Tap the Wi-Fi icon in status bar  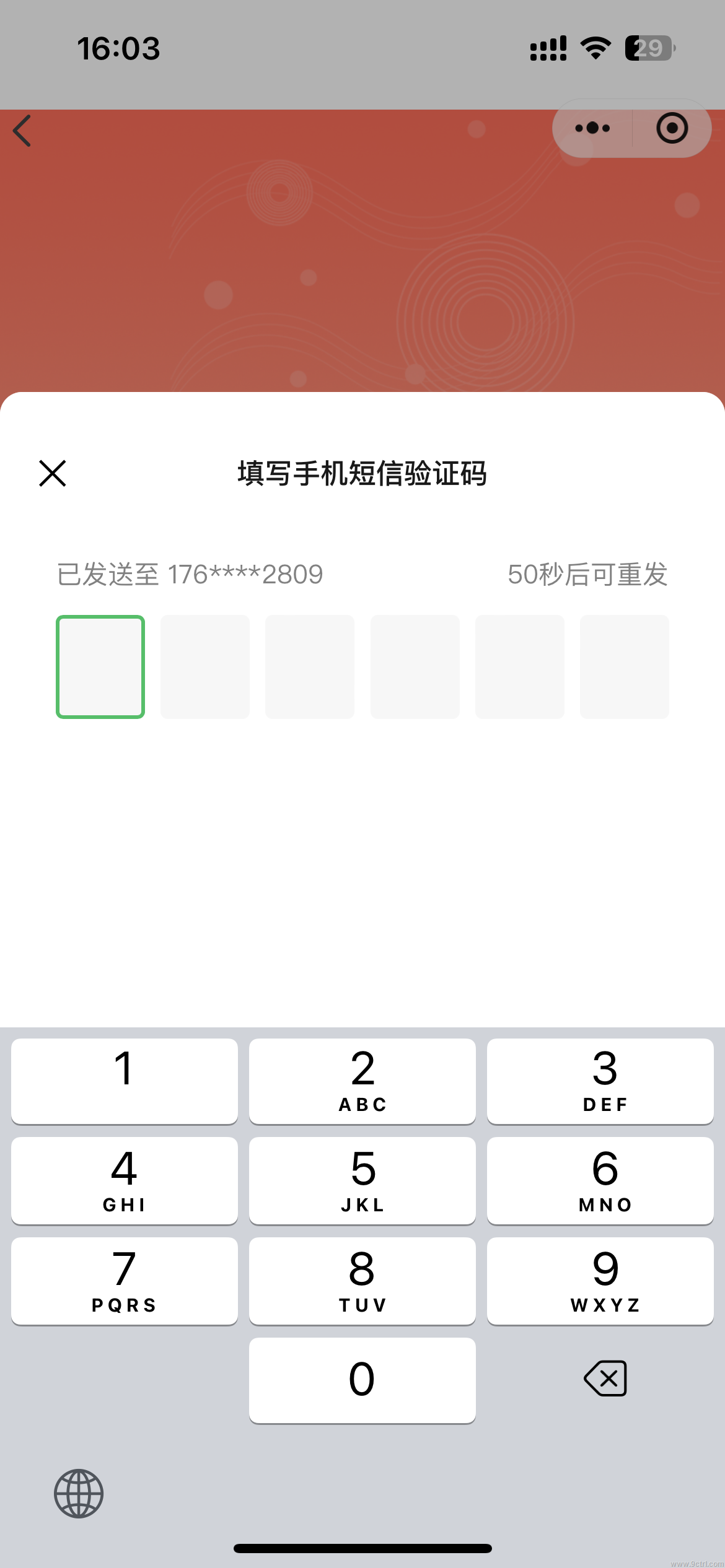click(x=594, y=46)
